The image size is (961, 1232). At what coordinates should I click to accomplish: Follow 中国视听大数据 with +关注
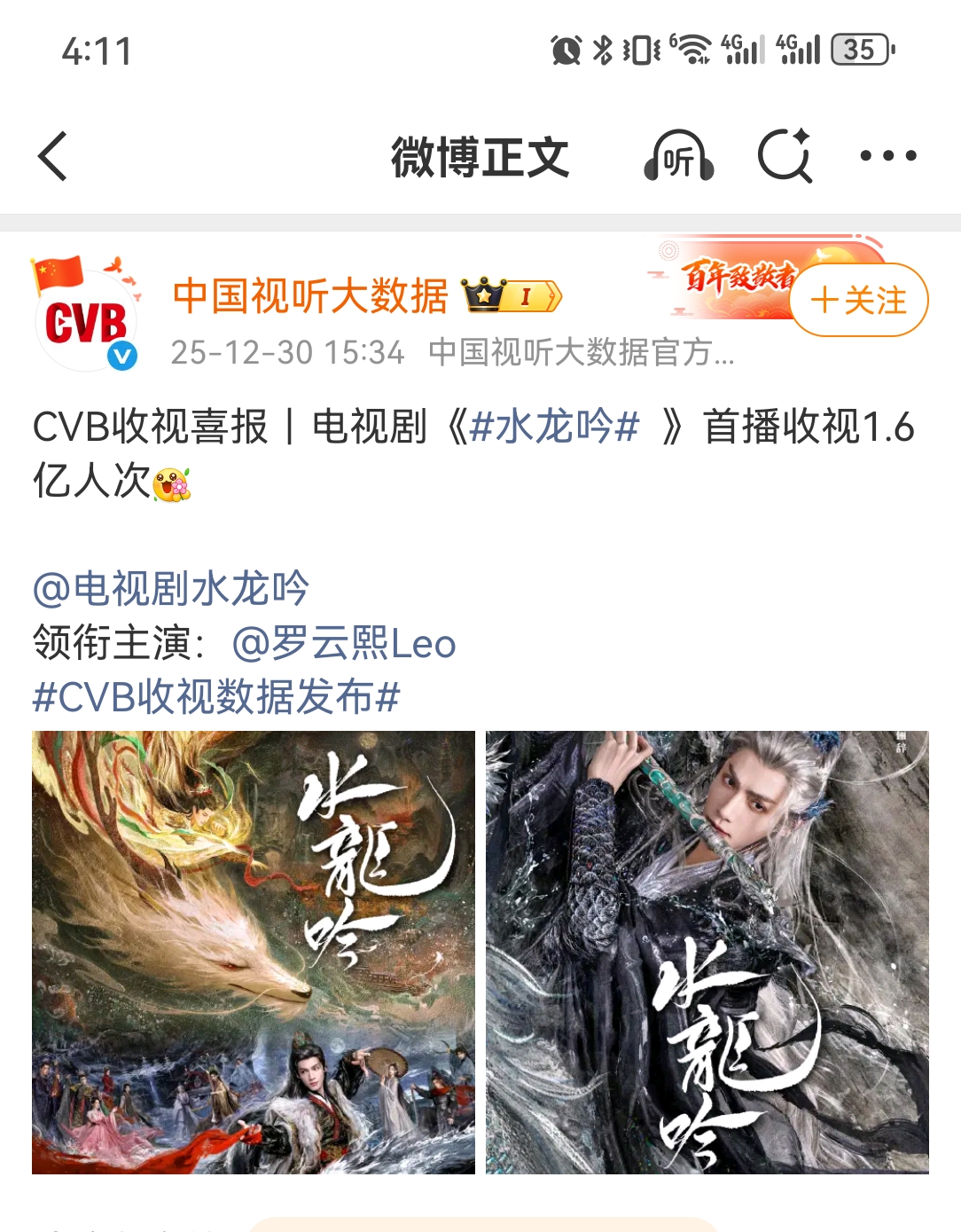click(x=858, y=301)
